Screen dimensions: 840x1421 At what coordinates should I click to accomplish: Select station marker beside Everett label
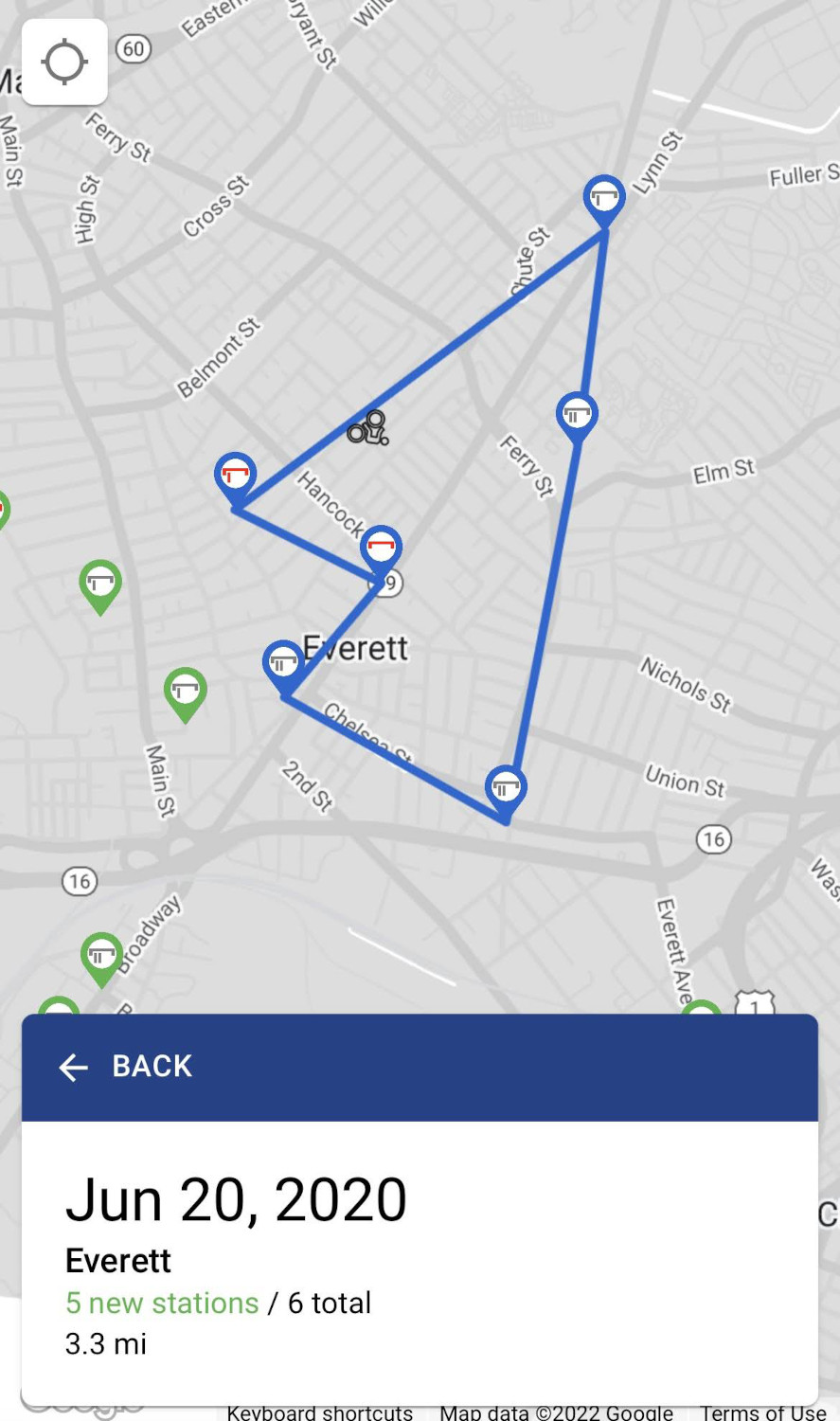(283, 662)
